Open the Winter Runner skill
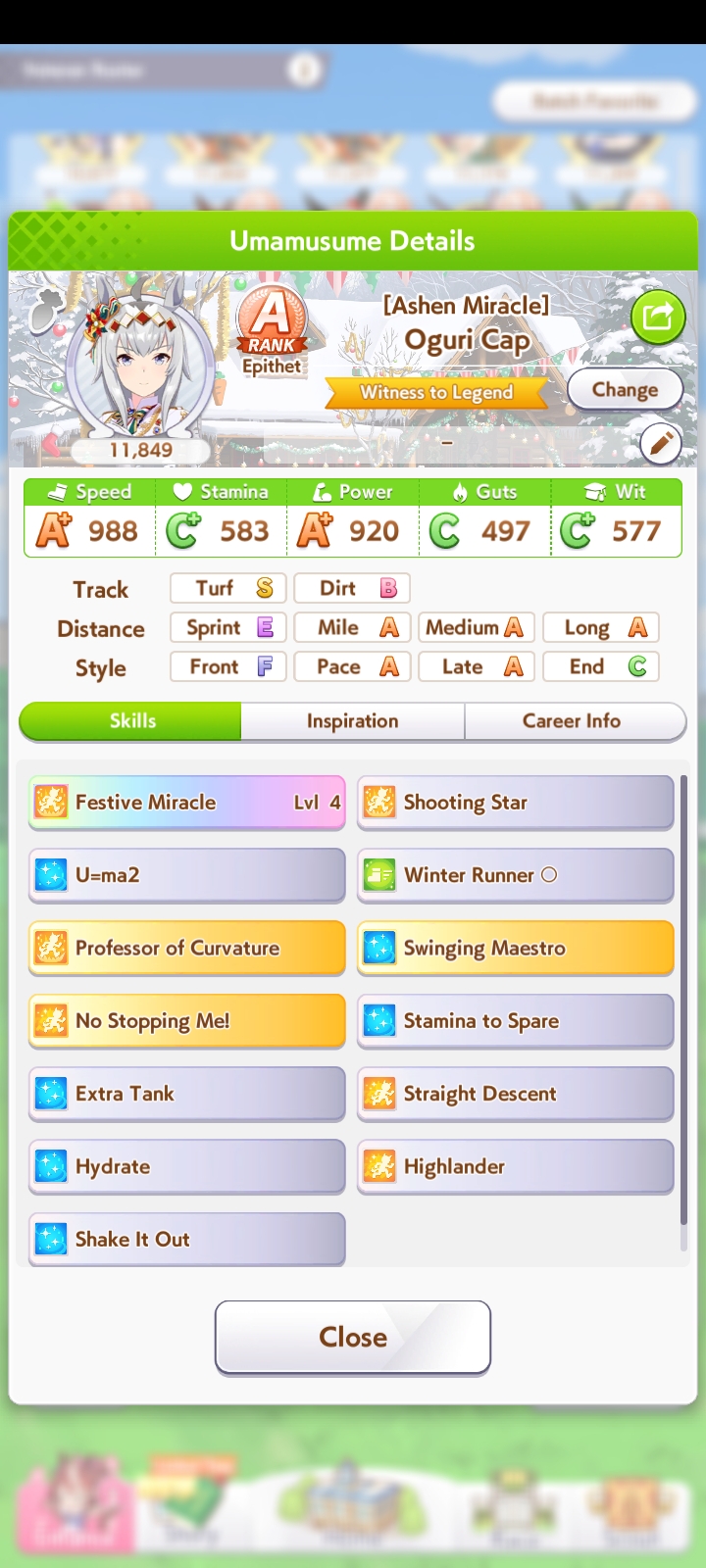Screen dimensions: 706x1568 (515, 875)
